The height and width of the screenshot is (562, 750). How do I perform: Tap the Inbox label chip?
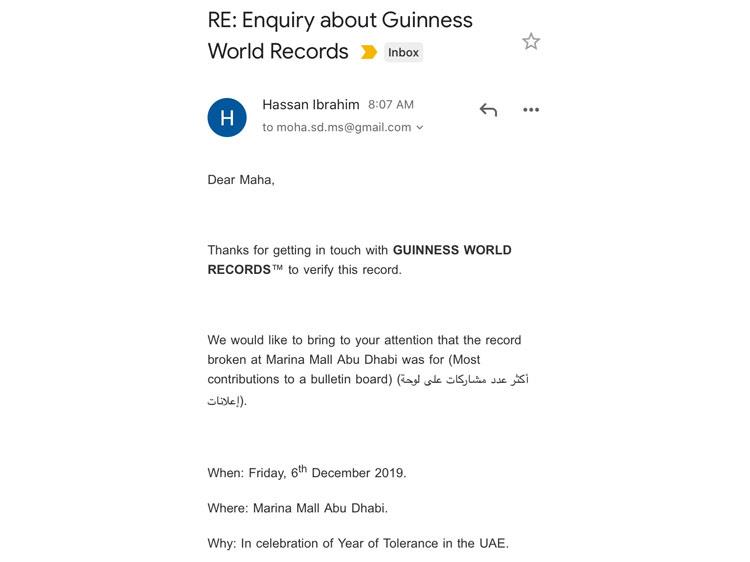[404, 52]
